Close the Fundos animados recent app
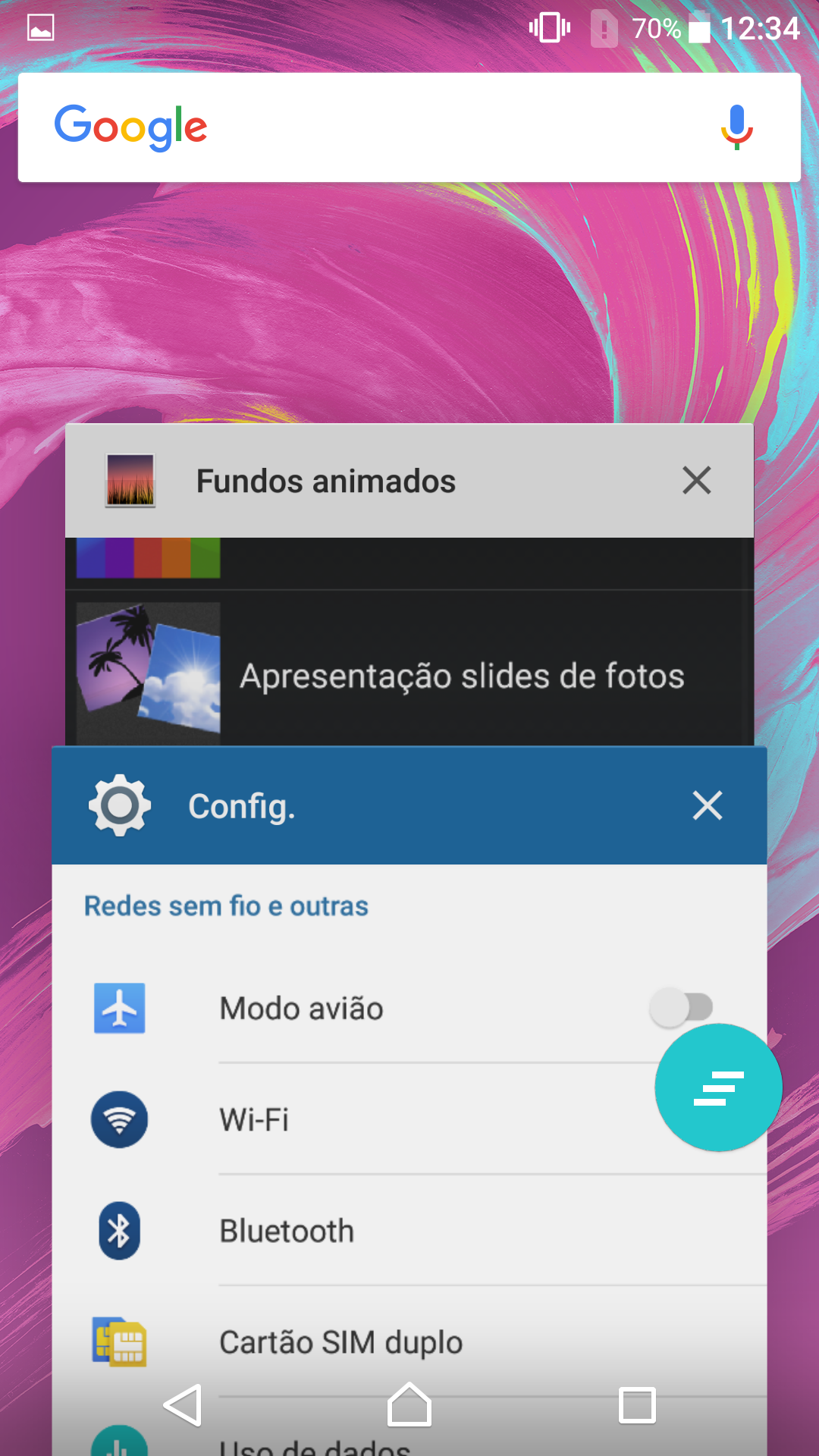The image size is (819, 1456). click(696, 481)
